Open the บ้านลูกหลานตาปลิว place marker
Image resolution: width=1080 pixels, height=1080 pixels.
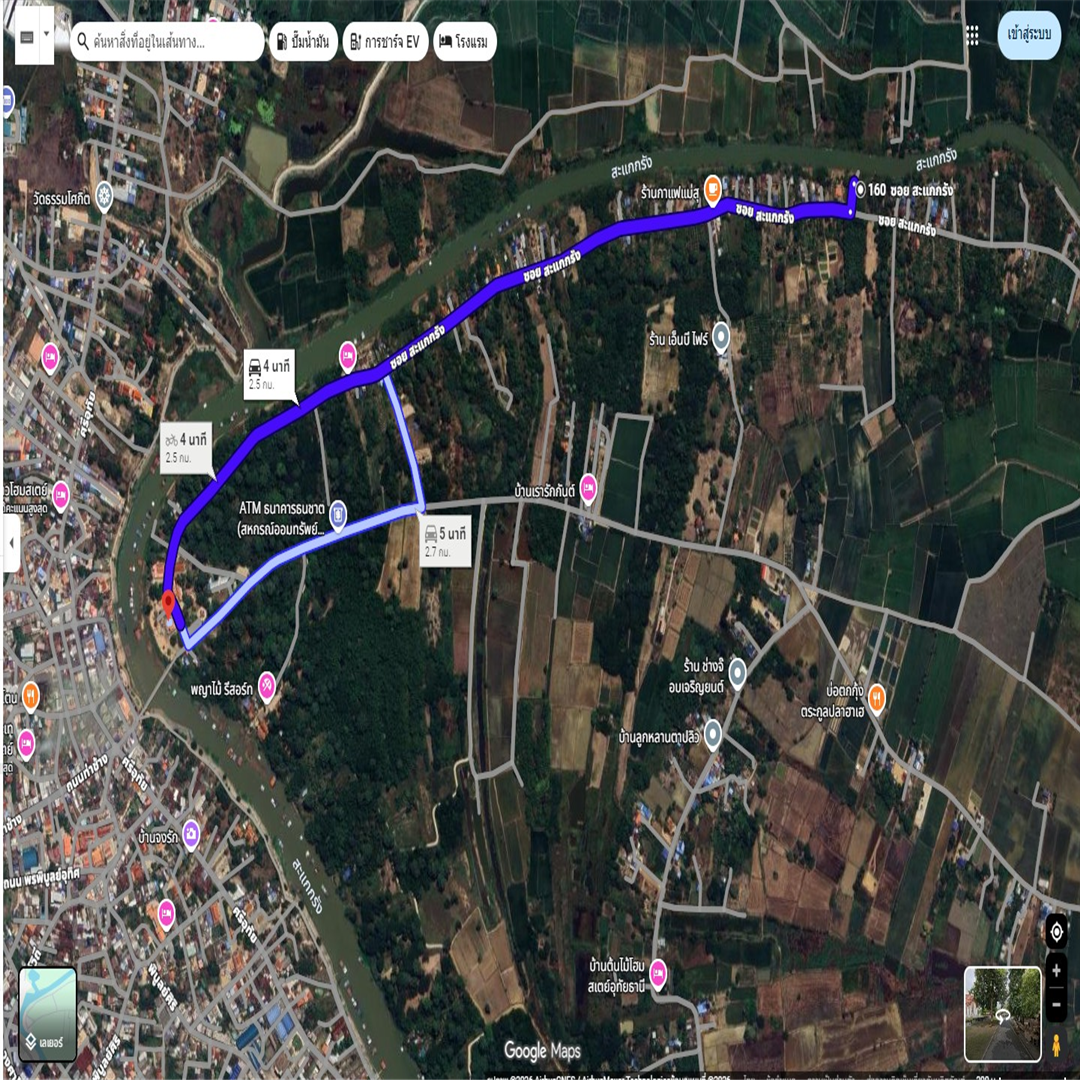point(713,735)
